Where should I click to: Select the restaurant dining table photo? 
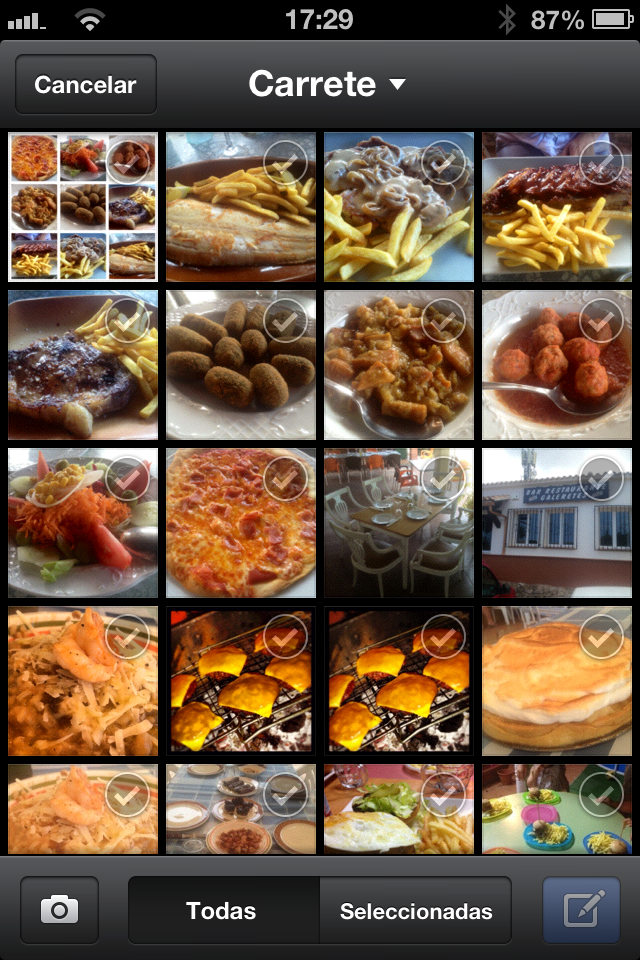click(399, 523)
